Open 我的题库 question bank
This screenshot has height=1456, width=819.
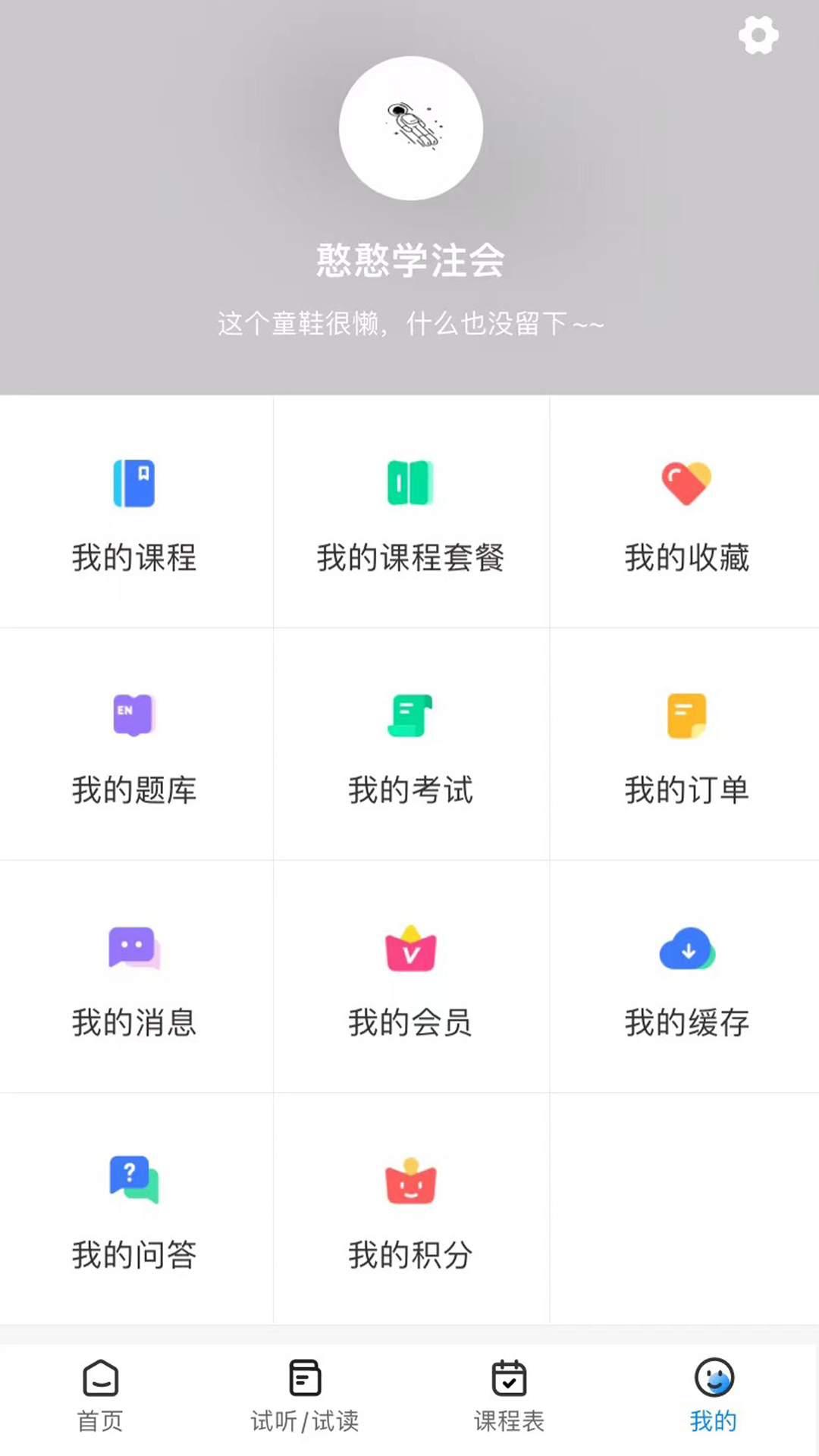point(134,745)
